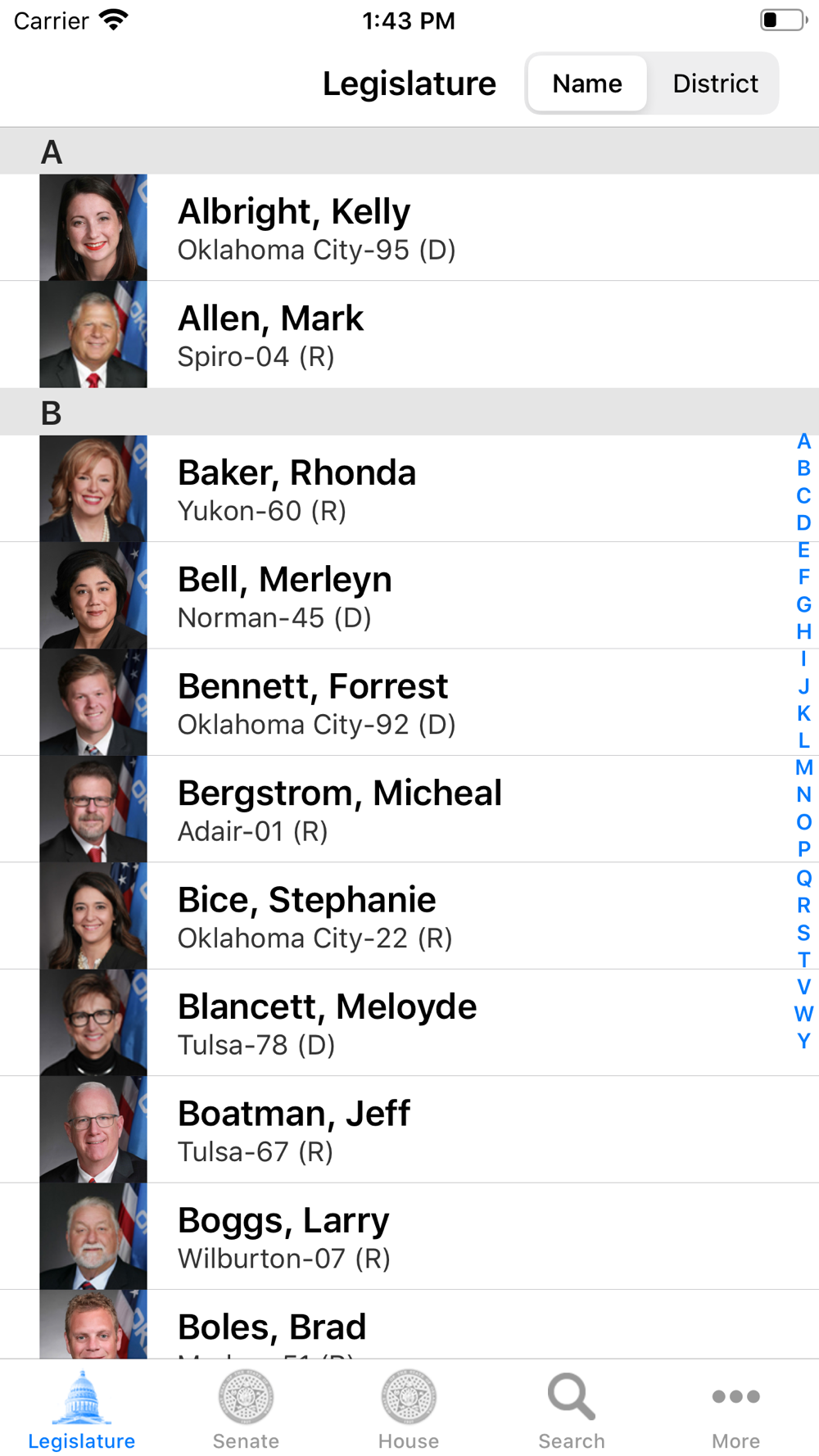819x1456 pixels.
Task: Jump to letter M in the index
Action: pos(803,767)
